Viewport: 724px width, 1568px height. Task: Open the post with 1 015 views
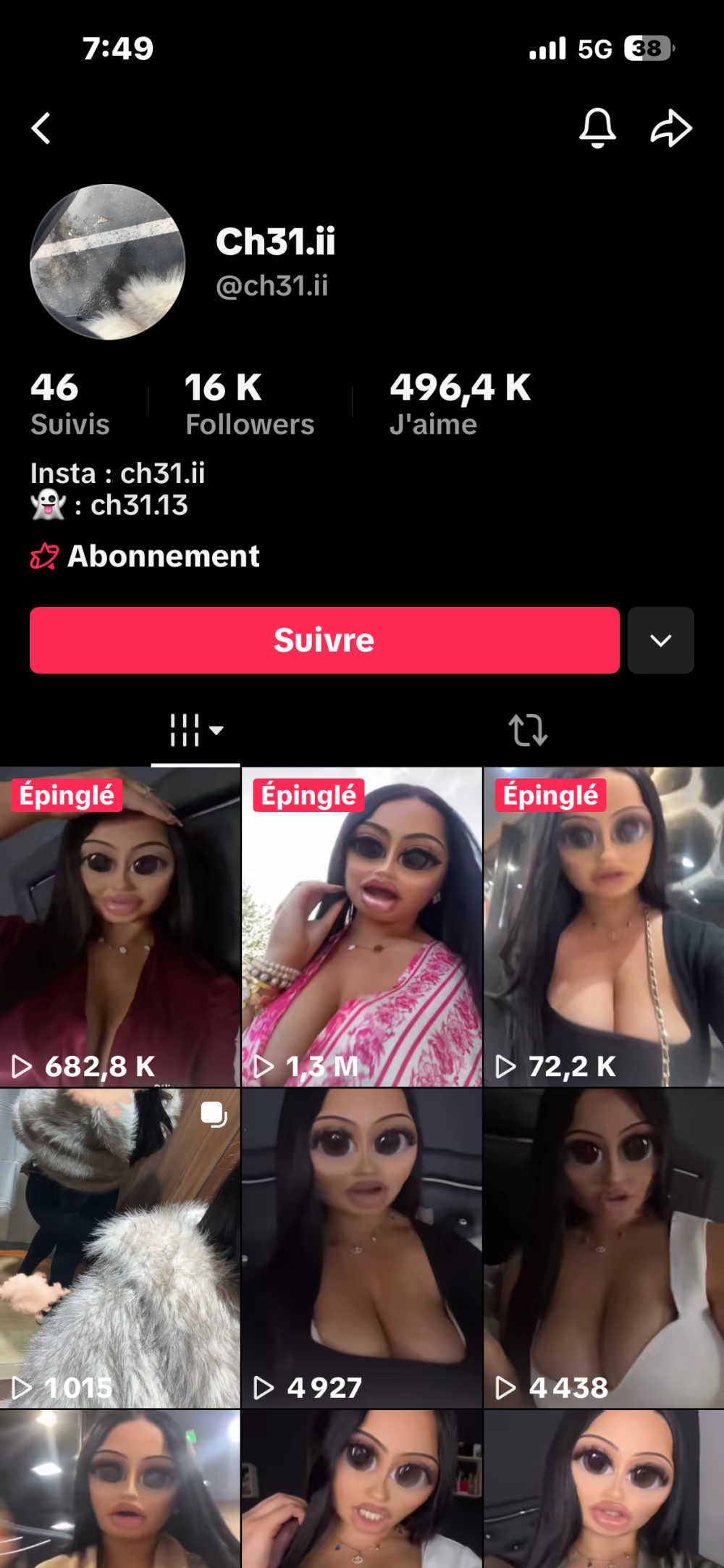point(120,1249)
